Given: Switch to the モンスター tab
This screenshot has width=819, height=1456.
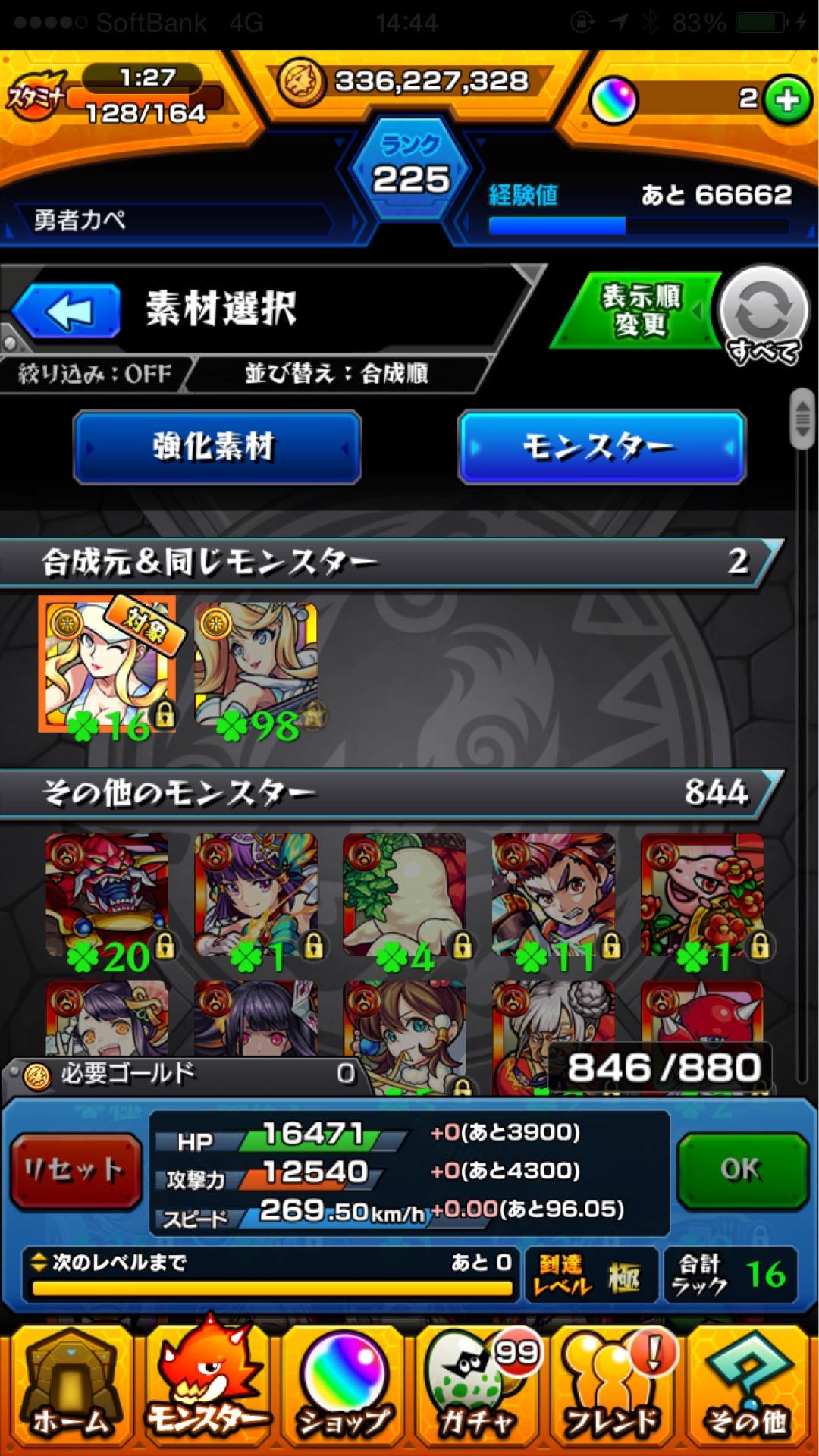Looking at the screenshot, I should [x=602, y=447].
